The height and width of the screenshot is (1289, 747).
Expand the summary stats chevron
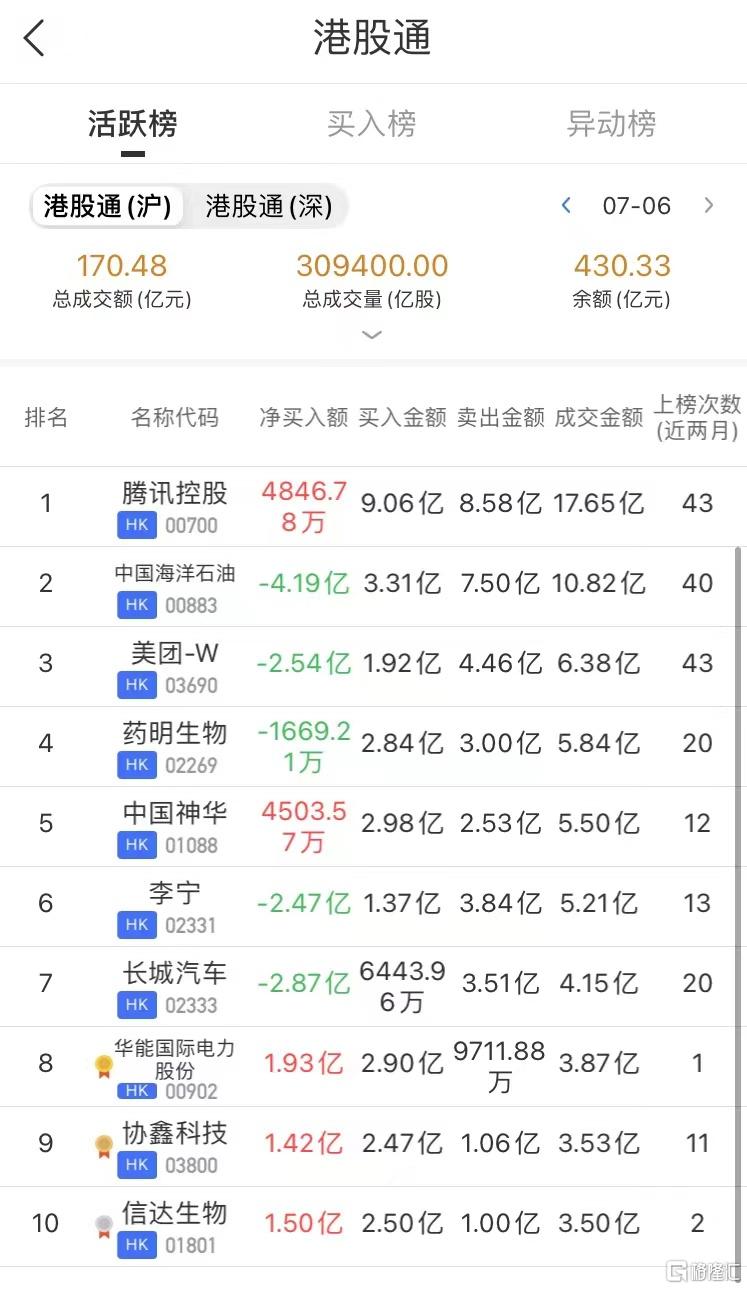[372, 335]
